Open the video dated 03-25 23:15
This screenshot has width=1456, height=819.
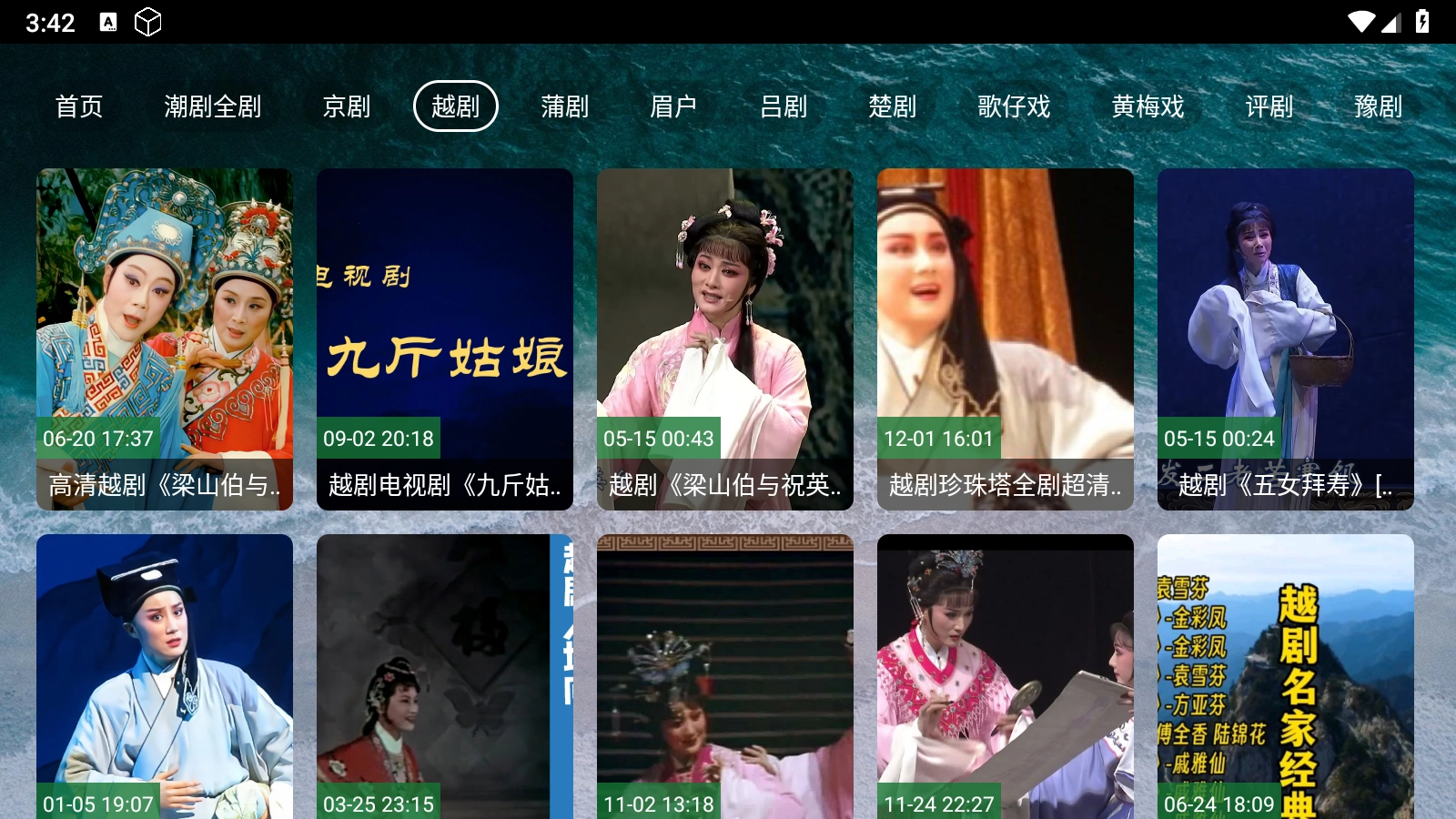pyautogui.click(x=445, y=678)
